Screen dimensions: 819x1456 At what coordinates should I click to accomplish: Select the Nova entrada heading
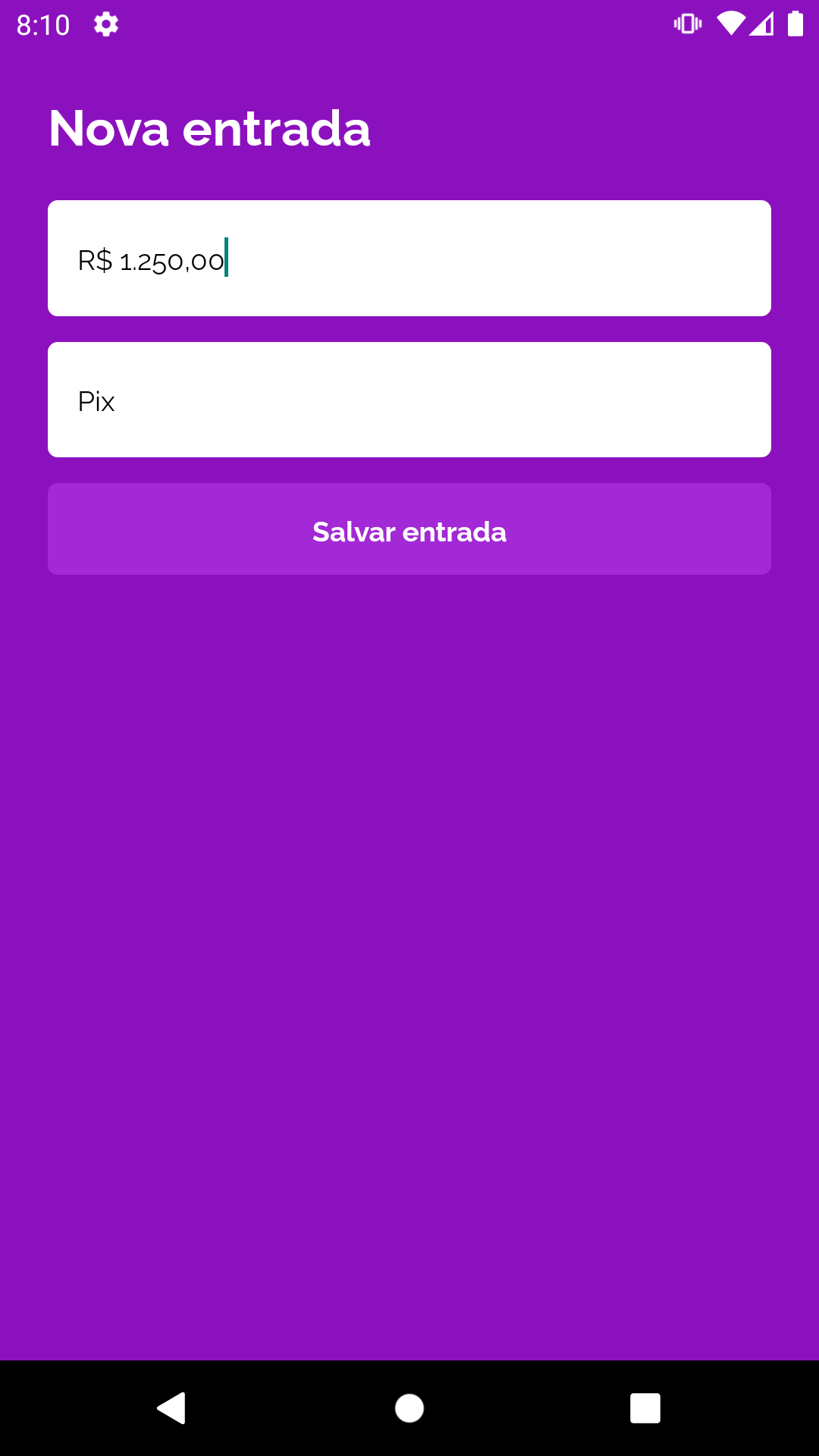(x=209, y=127)
